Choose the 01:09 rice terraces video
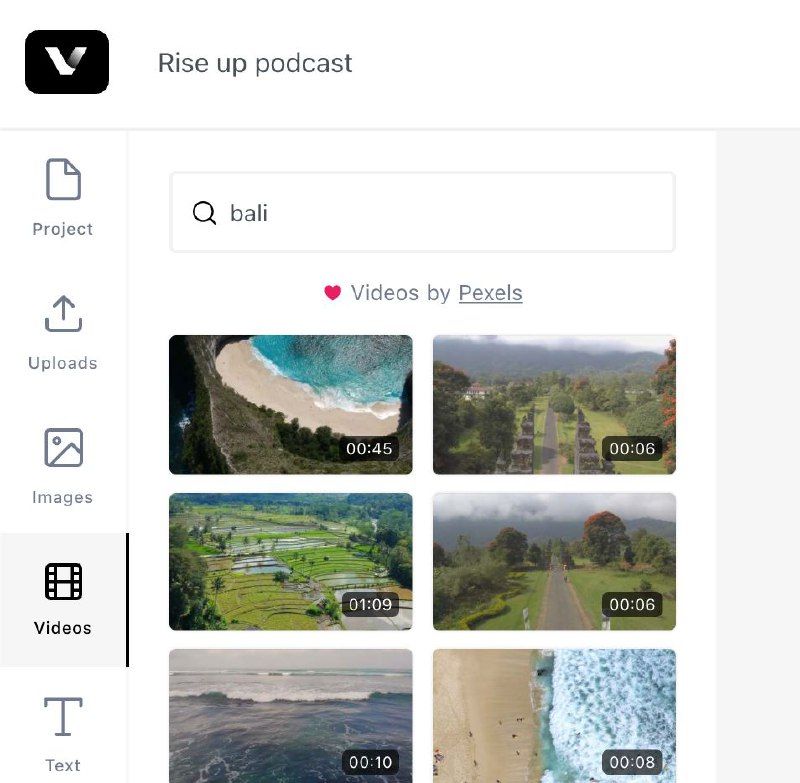The image size is (800, 783). [x=290, y=561]
